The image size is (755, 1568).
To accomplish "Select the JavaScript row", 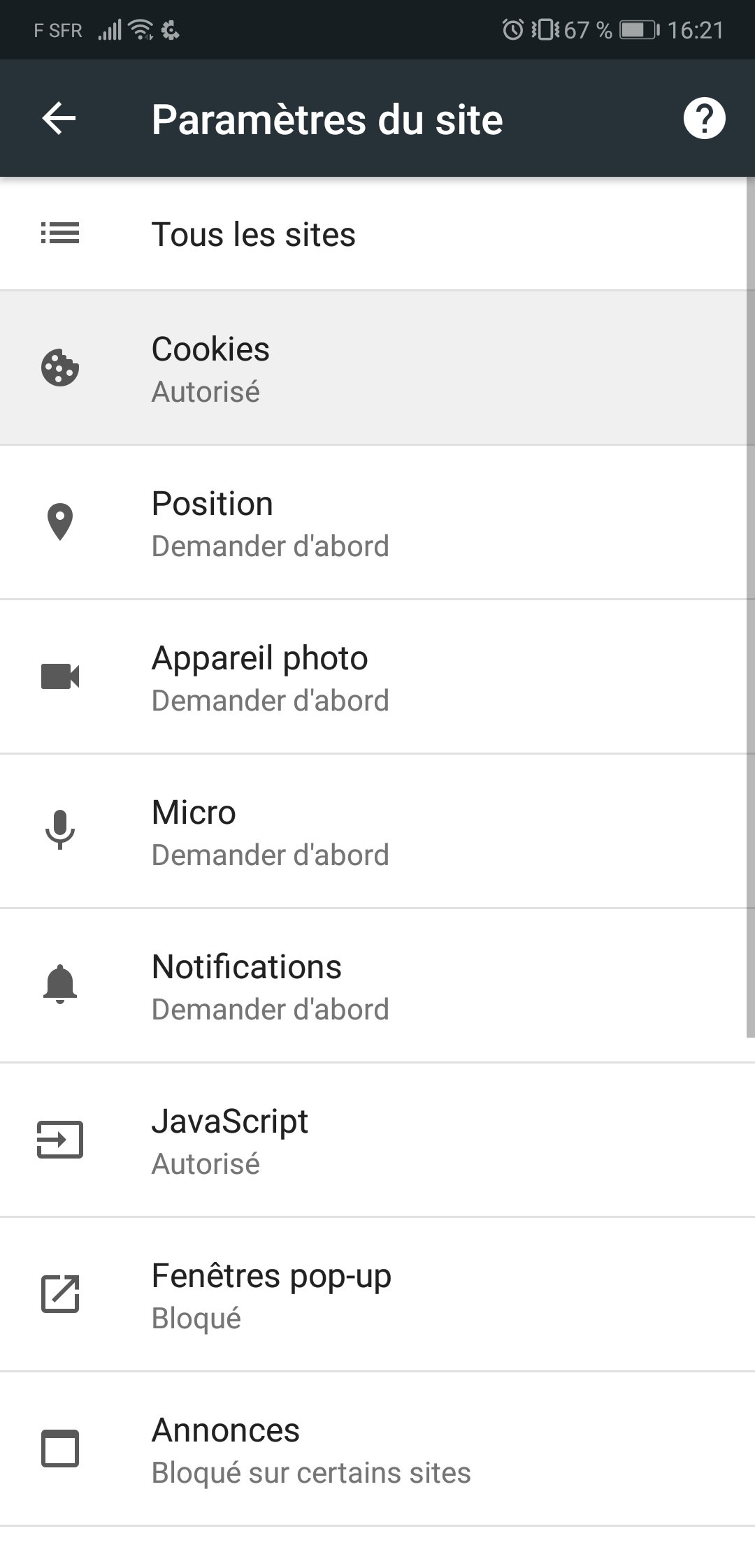I will click(377, 1140).
